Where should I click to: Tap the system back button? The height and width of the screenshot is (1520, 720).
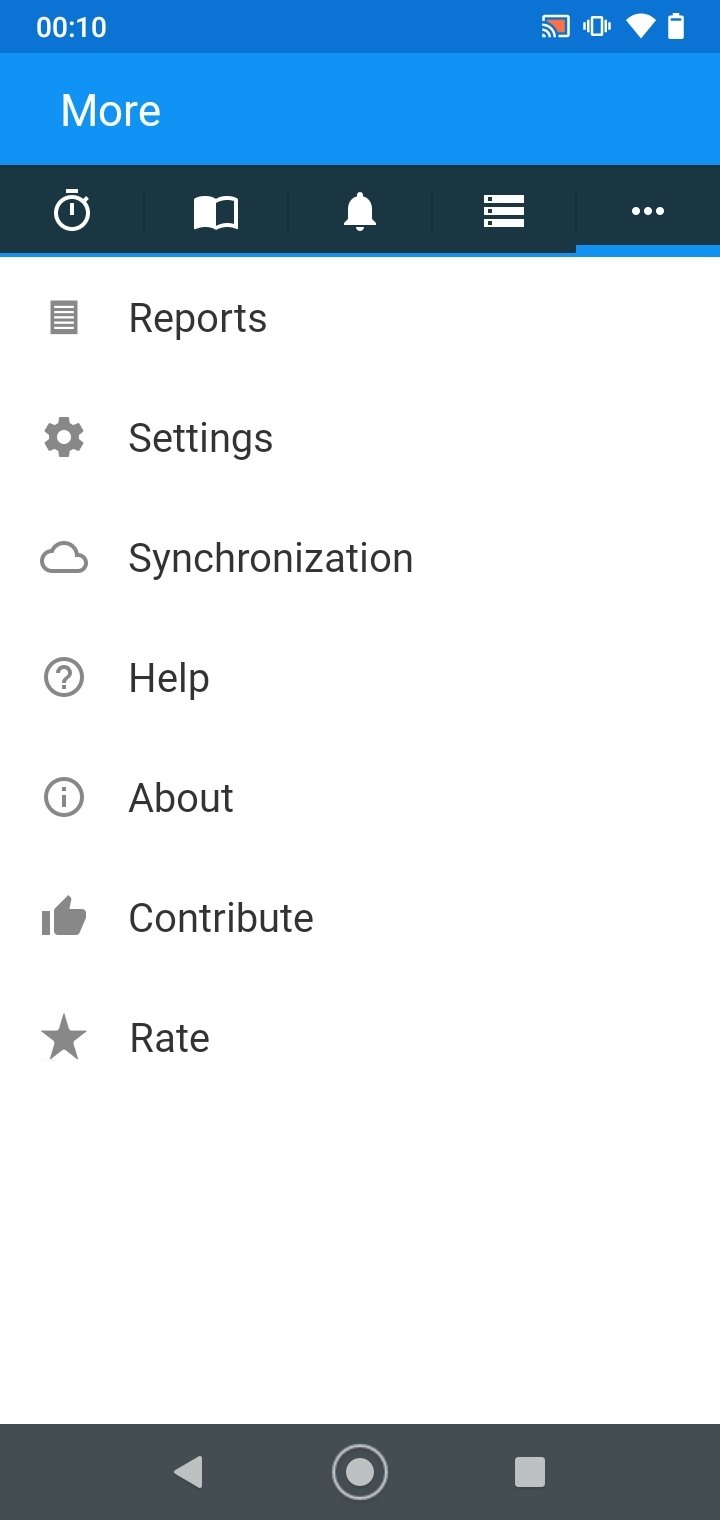(188, 1472)
